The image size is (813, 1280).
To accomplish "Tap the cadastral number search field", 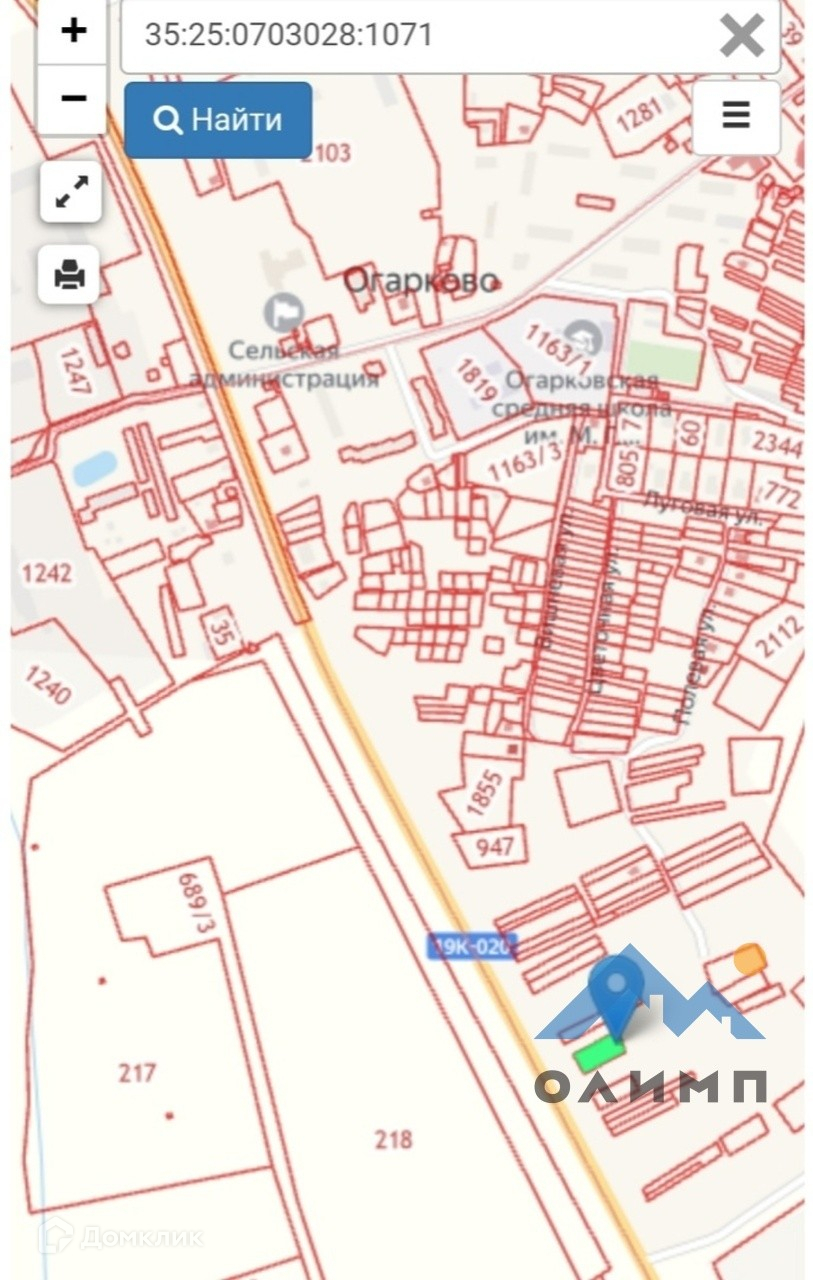I will pos(420,35).
